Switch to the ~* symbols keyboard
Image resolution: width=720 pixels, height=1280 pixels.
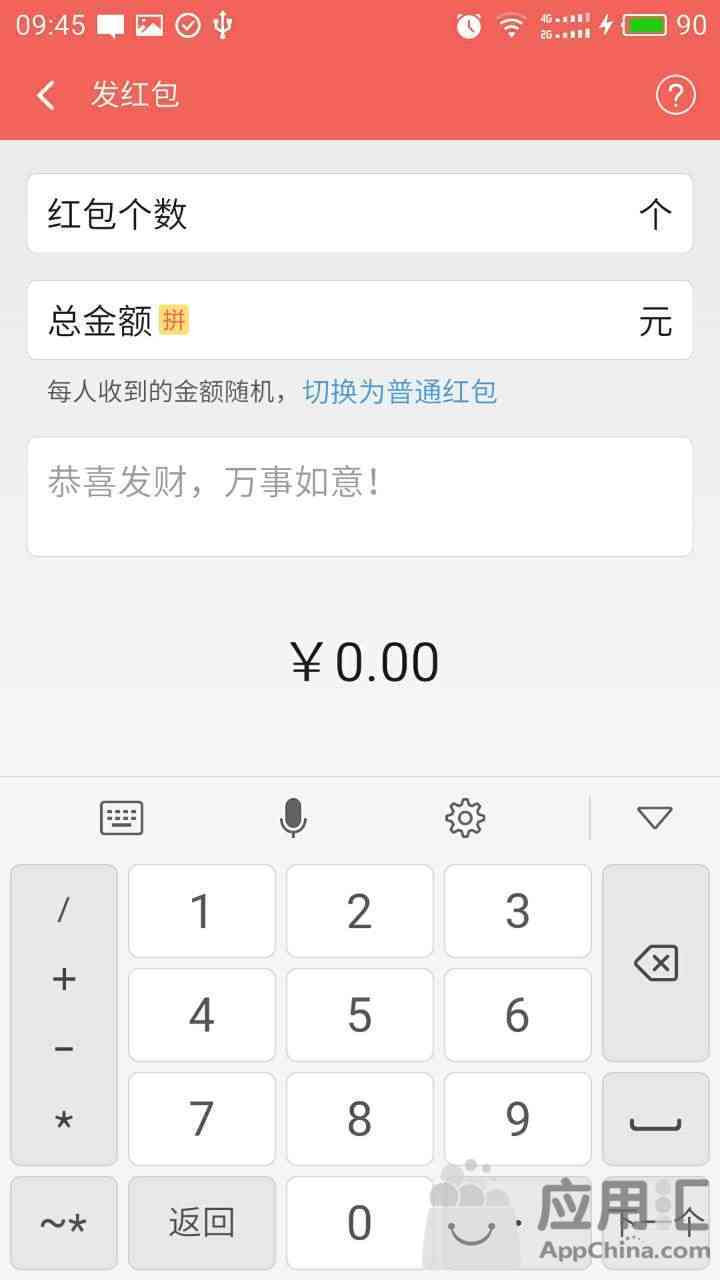tap(64, 1223)
